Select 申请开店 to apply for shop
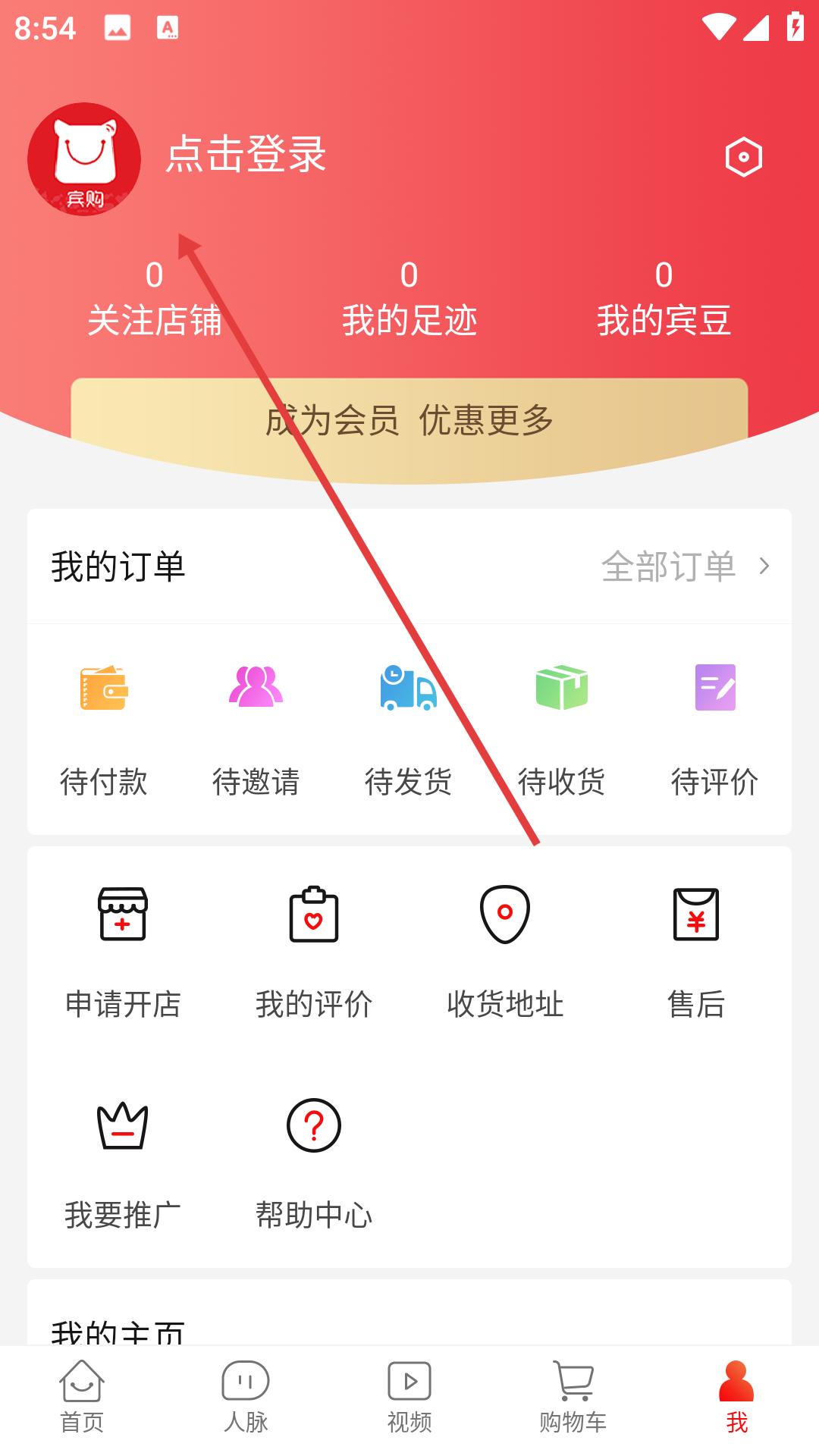Screen dimensions: 819x1456 click(123, 952)
